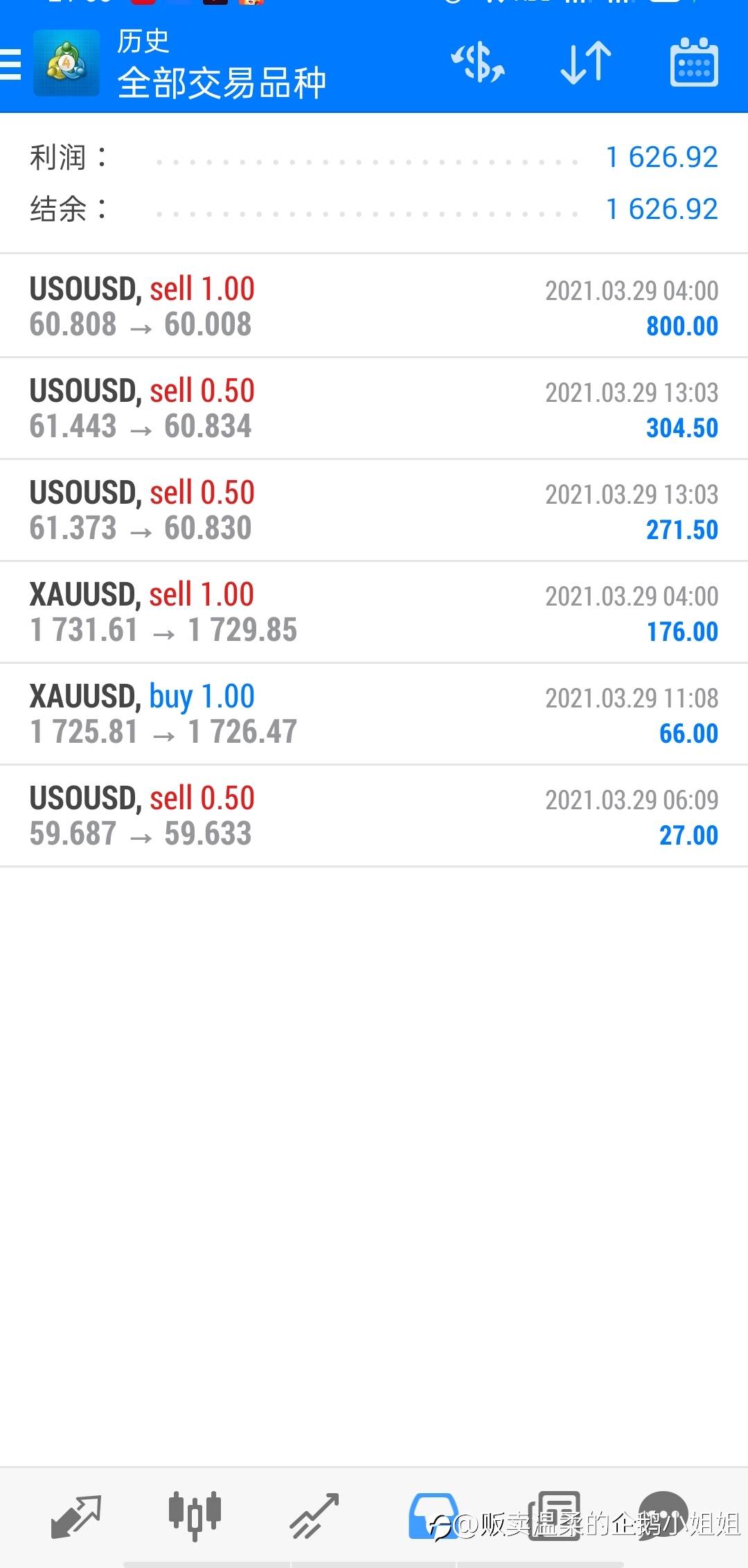This screenshot has height=1568, width=748.
Task: Open the USOUSD sell 1.00 trade with profit 800.00
Action: pyautogui.click(x=374, y=306)
